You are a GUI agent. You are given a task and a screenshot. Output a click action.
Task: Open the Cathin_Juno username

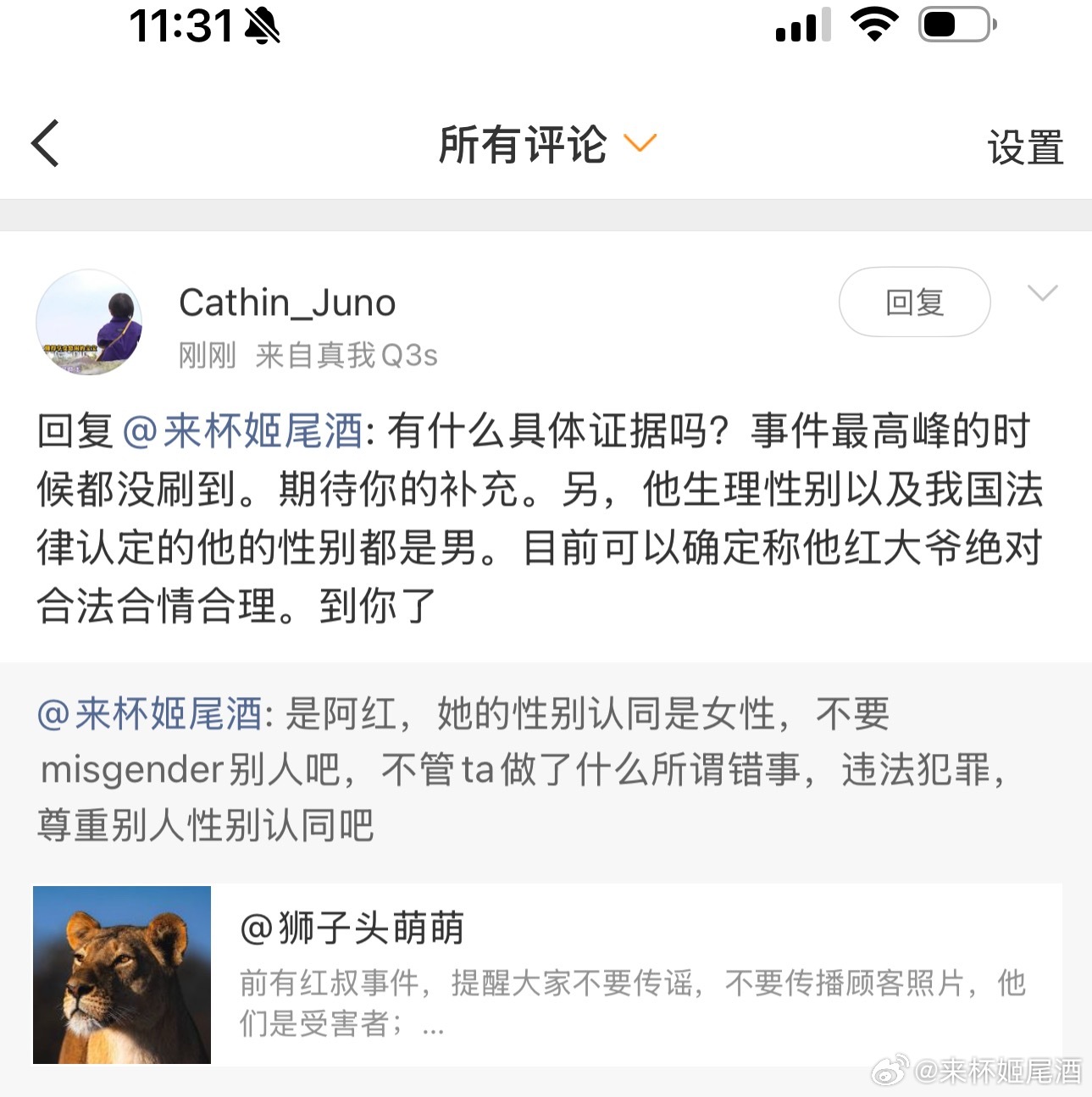point(287,302)
